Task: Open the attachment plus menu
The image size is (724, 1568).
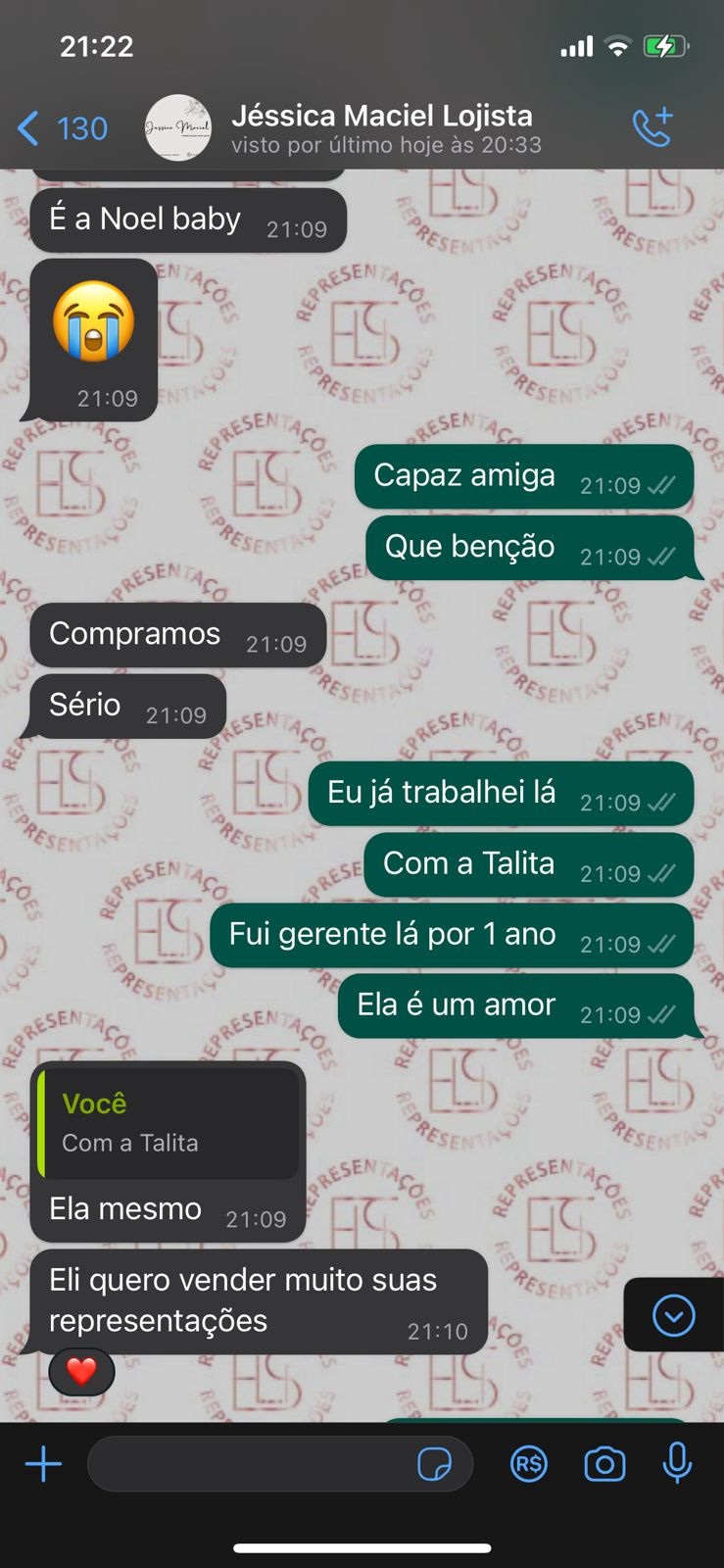Action: (x=43, y=1464)
